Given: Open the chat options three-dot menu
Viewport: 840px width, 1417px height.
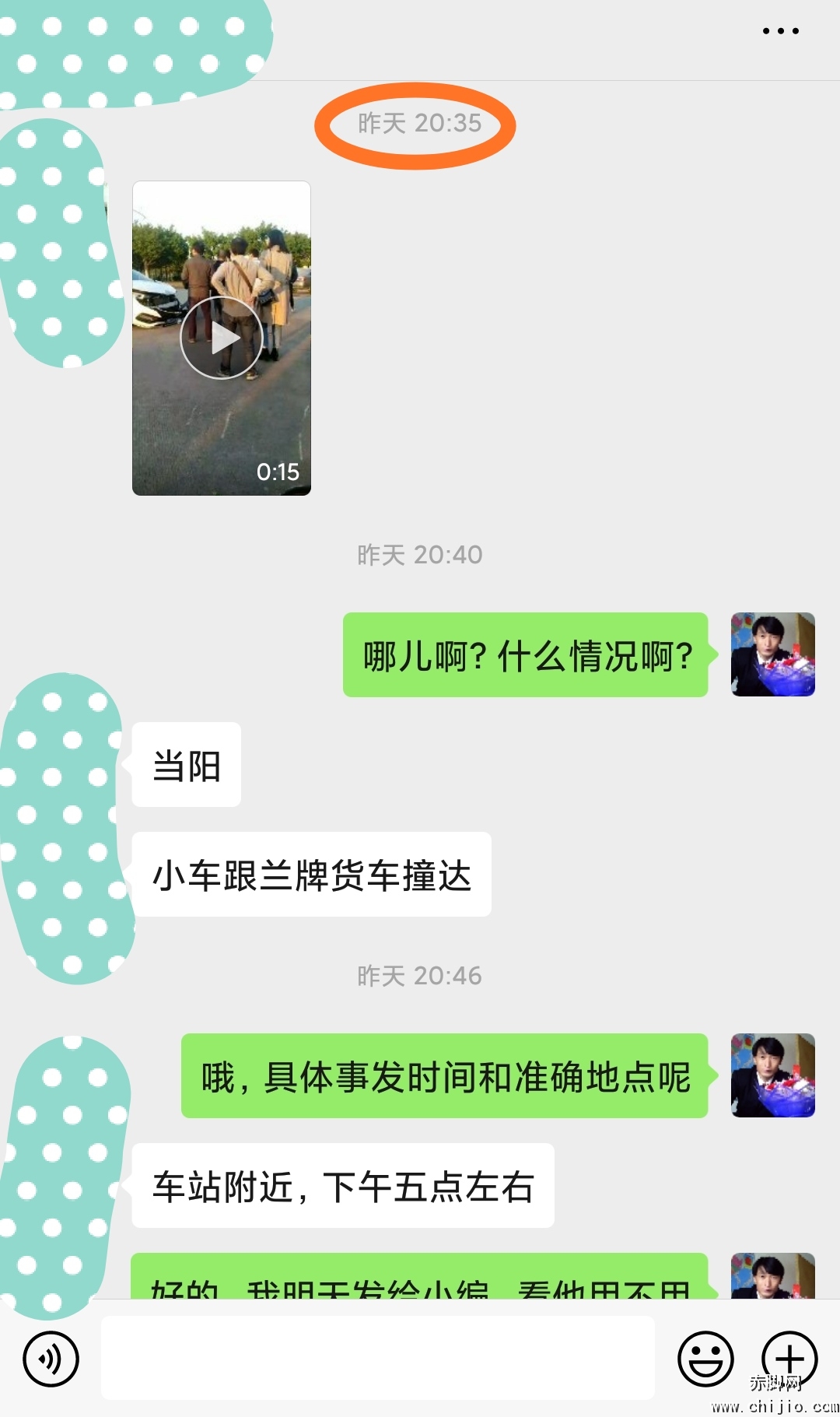Looking at the screenshot, I should coord(780,30).
